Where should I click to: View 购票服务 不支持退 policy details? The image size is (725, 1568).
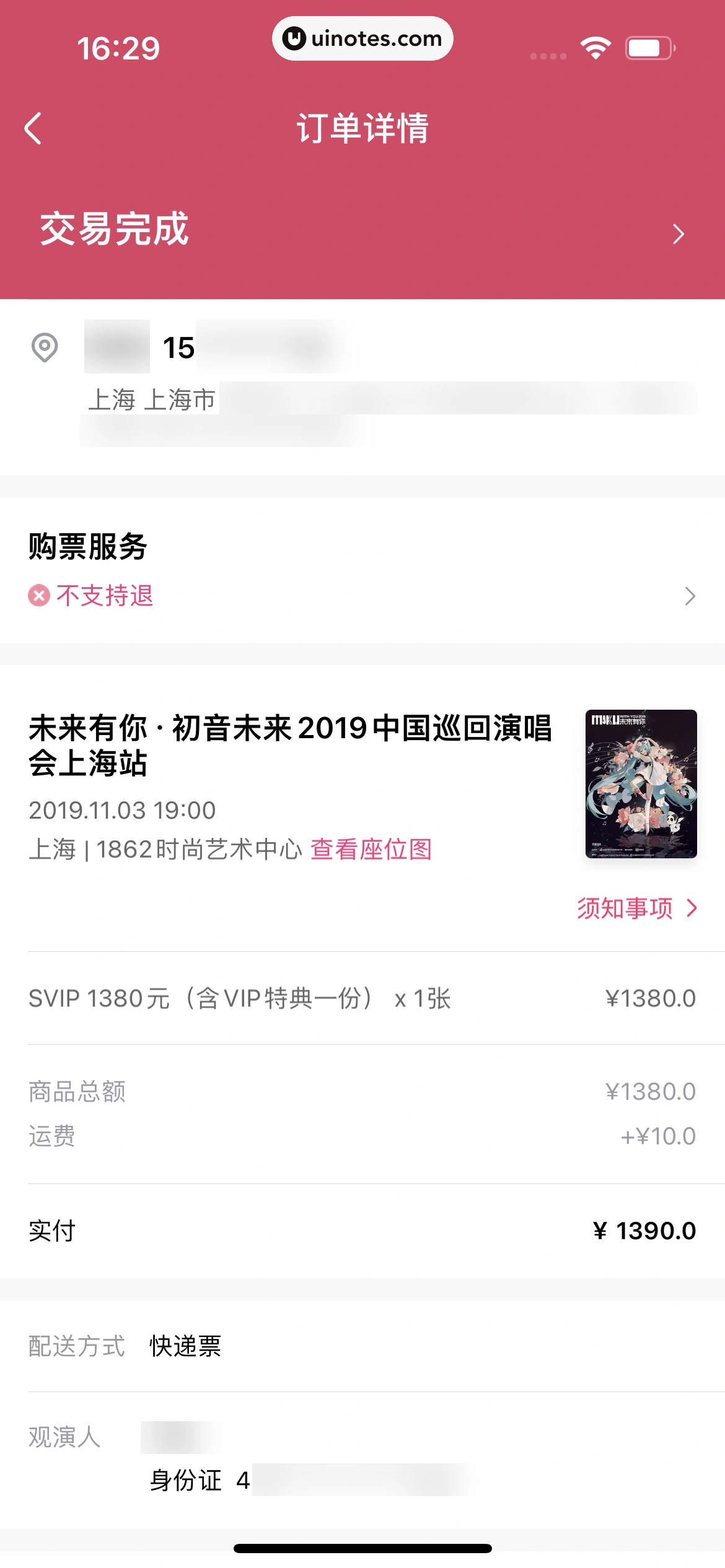[689, 596]
